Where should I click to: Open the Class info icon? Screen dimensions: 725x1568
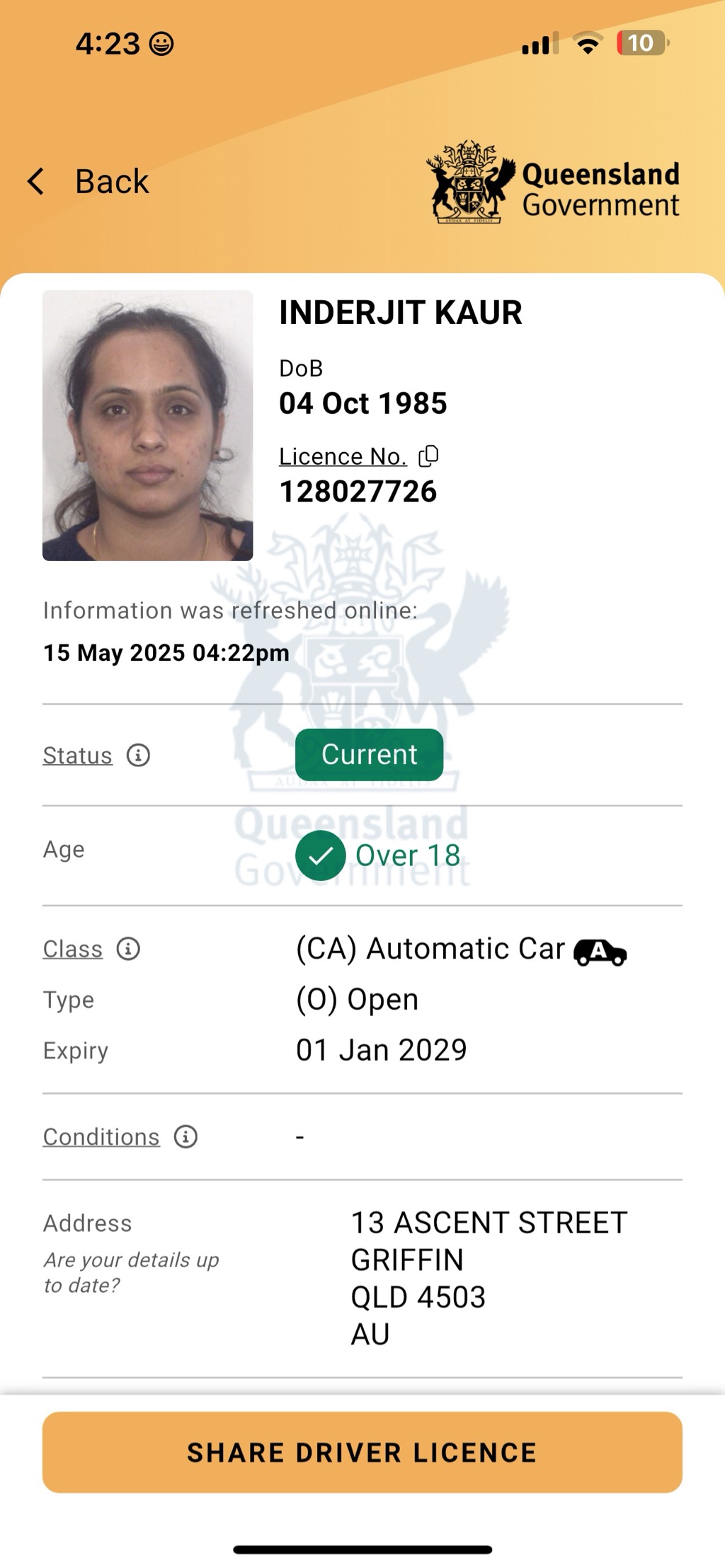[x=128, y=948]
